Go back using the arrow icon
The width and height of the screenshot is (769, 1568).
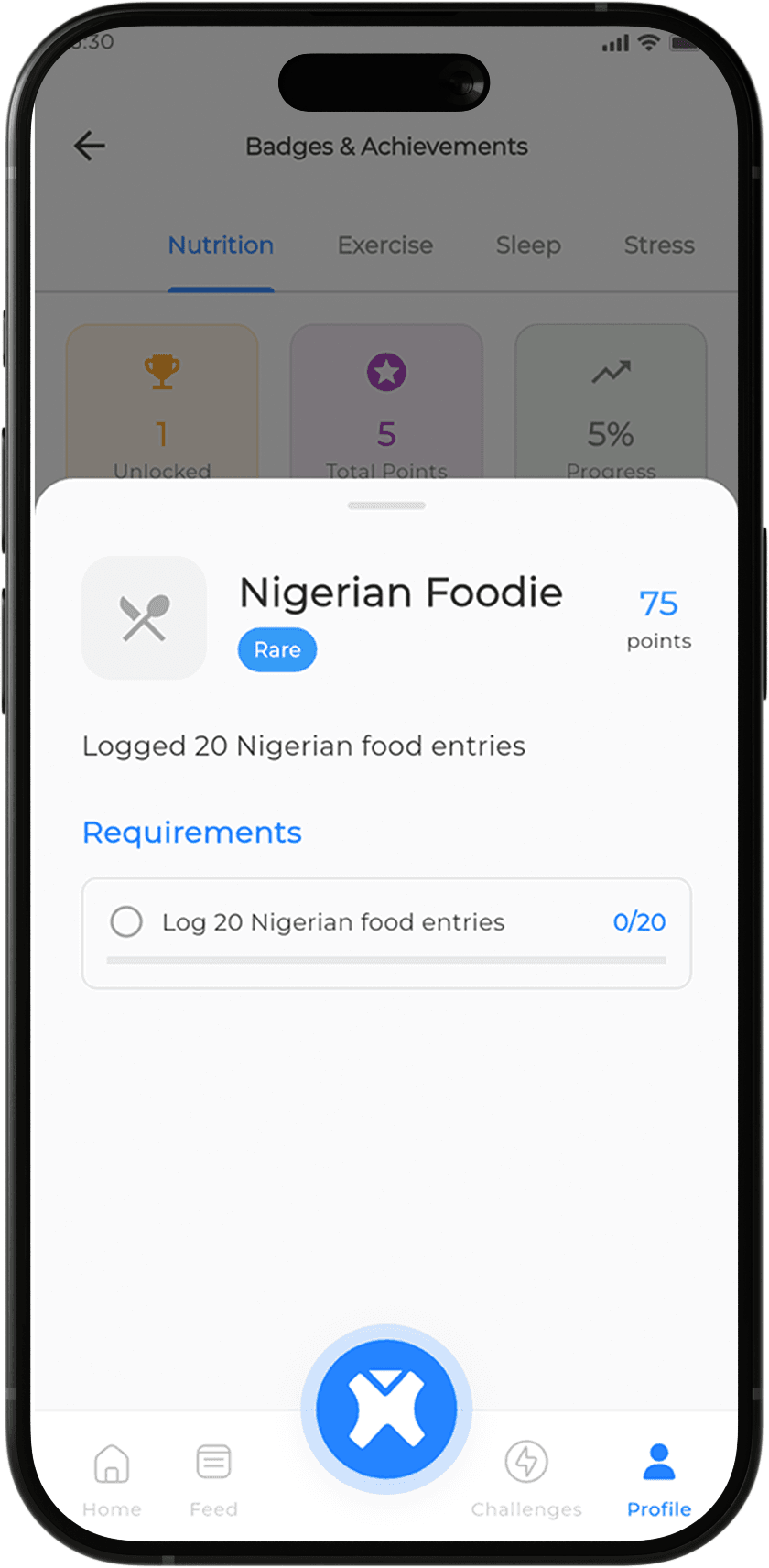[90, 146]
